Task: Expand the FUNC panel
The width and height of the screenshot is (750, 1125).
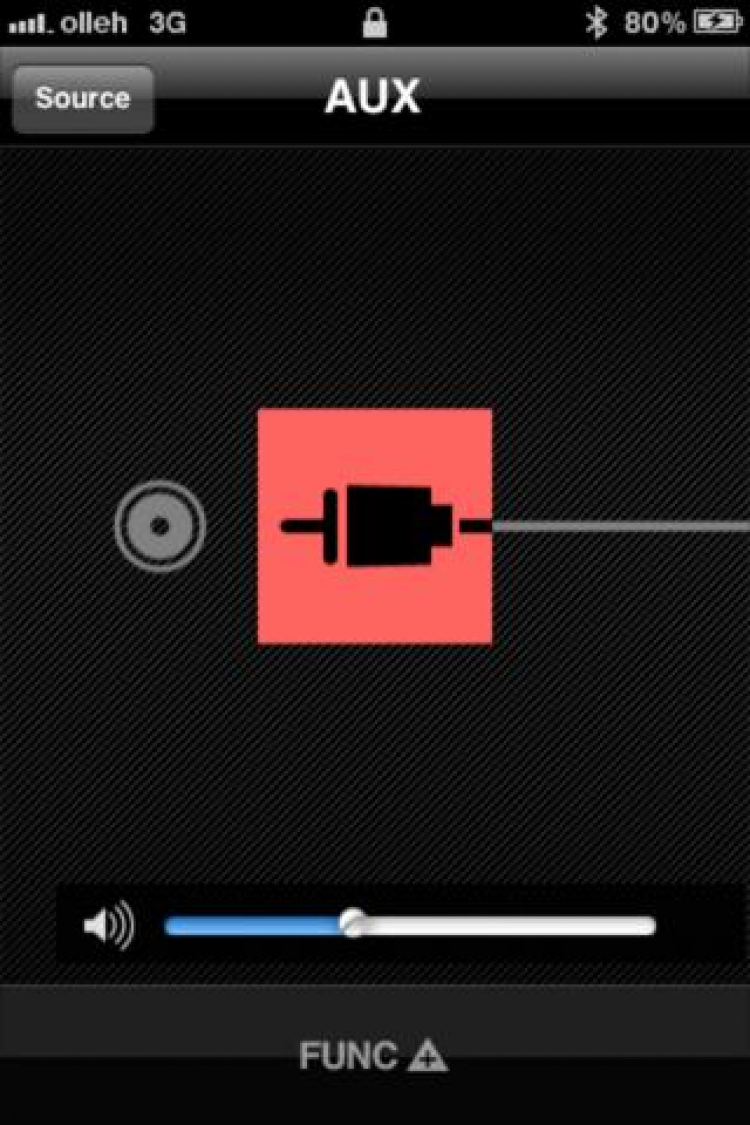Action: coord(374,1055)
